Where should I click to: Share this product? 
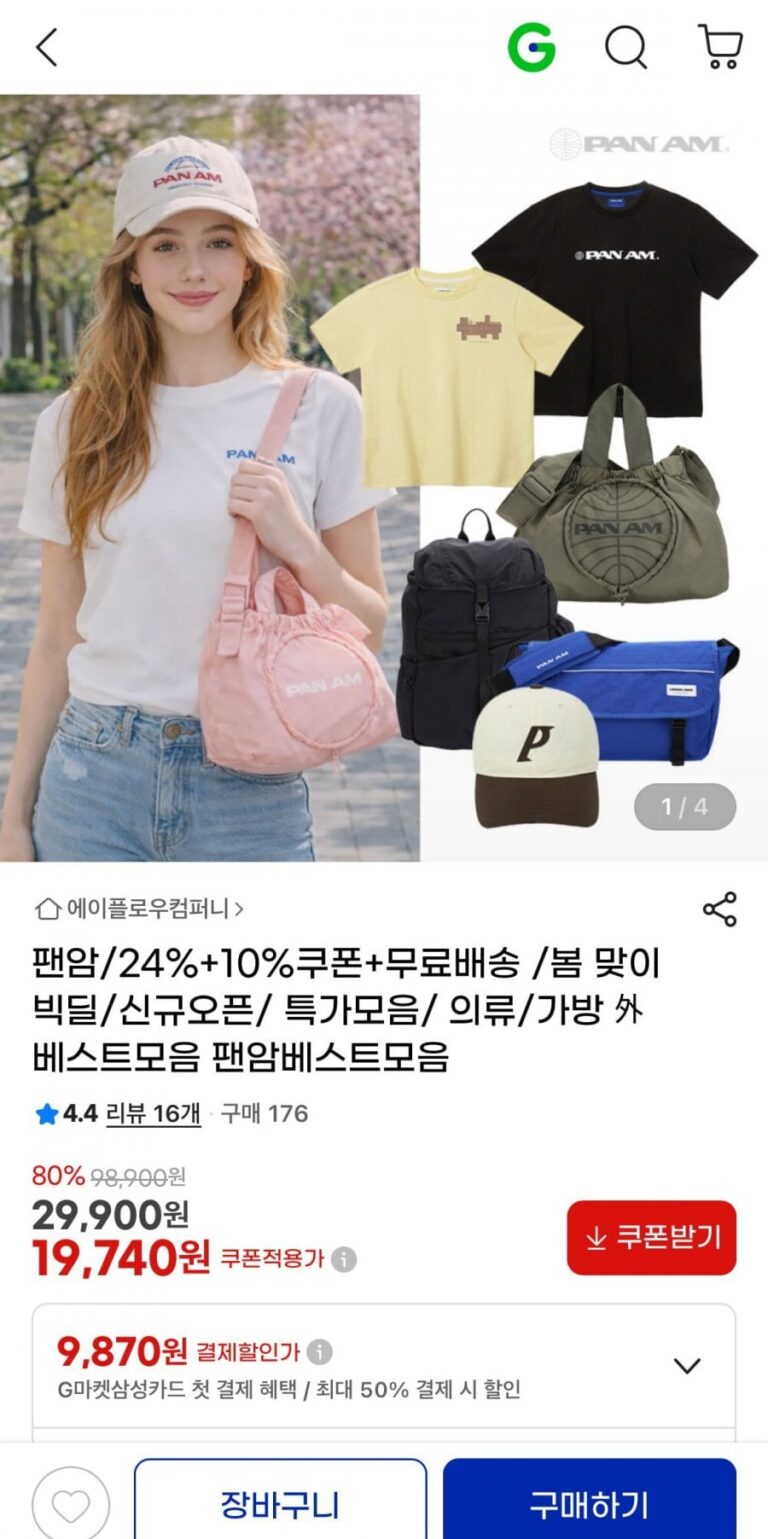pos(719,909)
